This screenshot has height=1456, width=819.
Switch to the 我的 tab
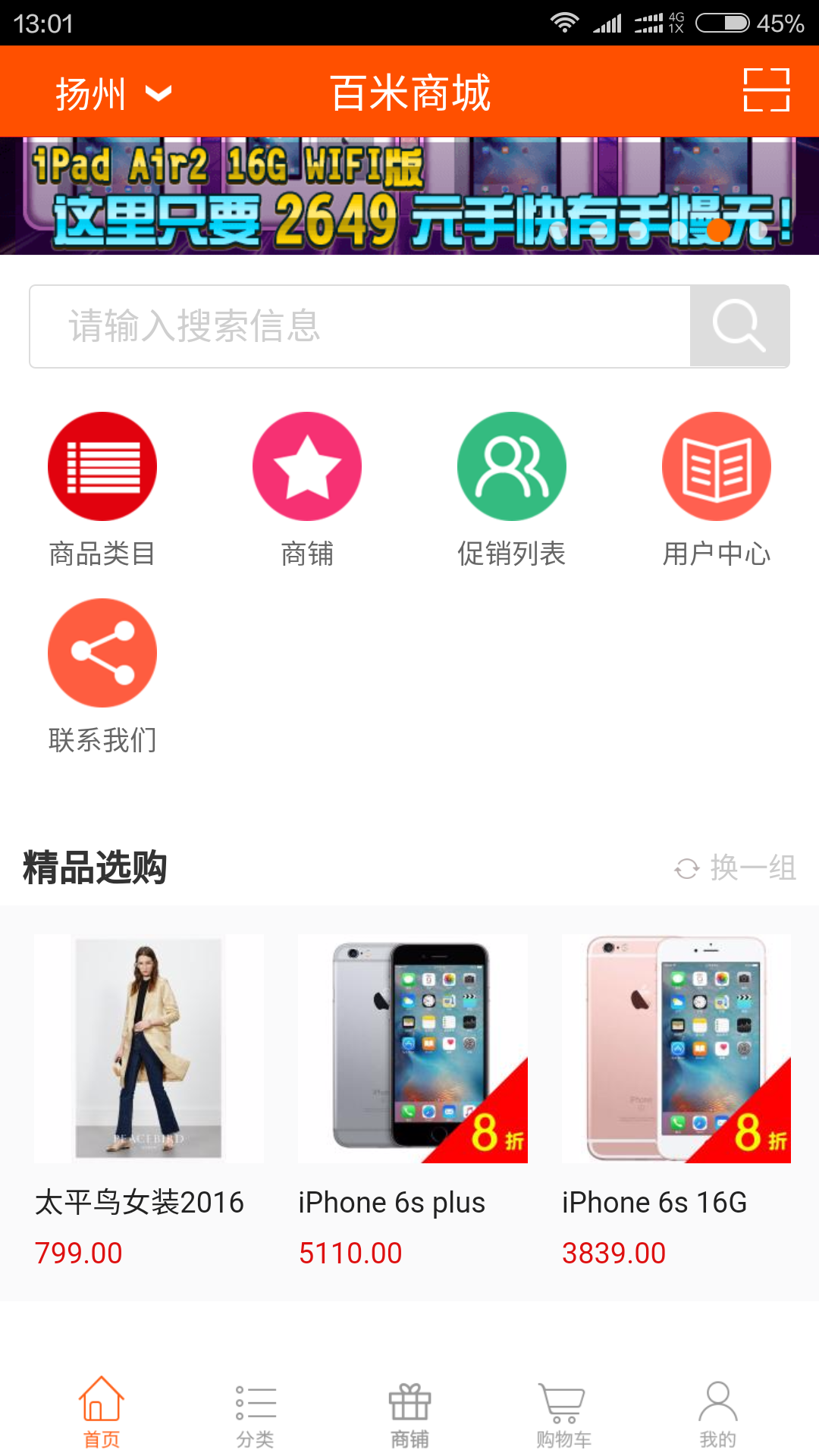click(x=717, y=1410)
